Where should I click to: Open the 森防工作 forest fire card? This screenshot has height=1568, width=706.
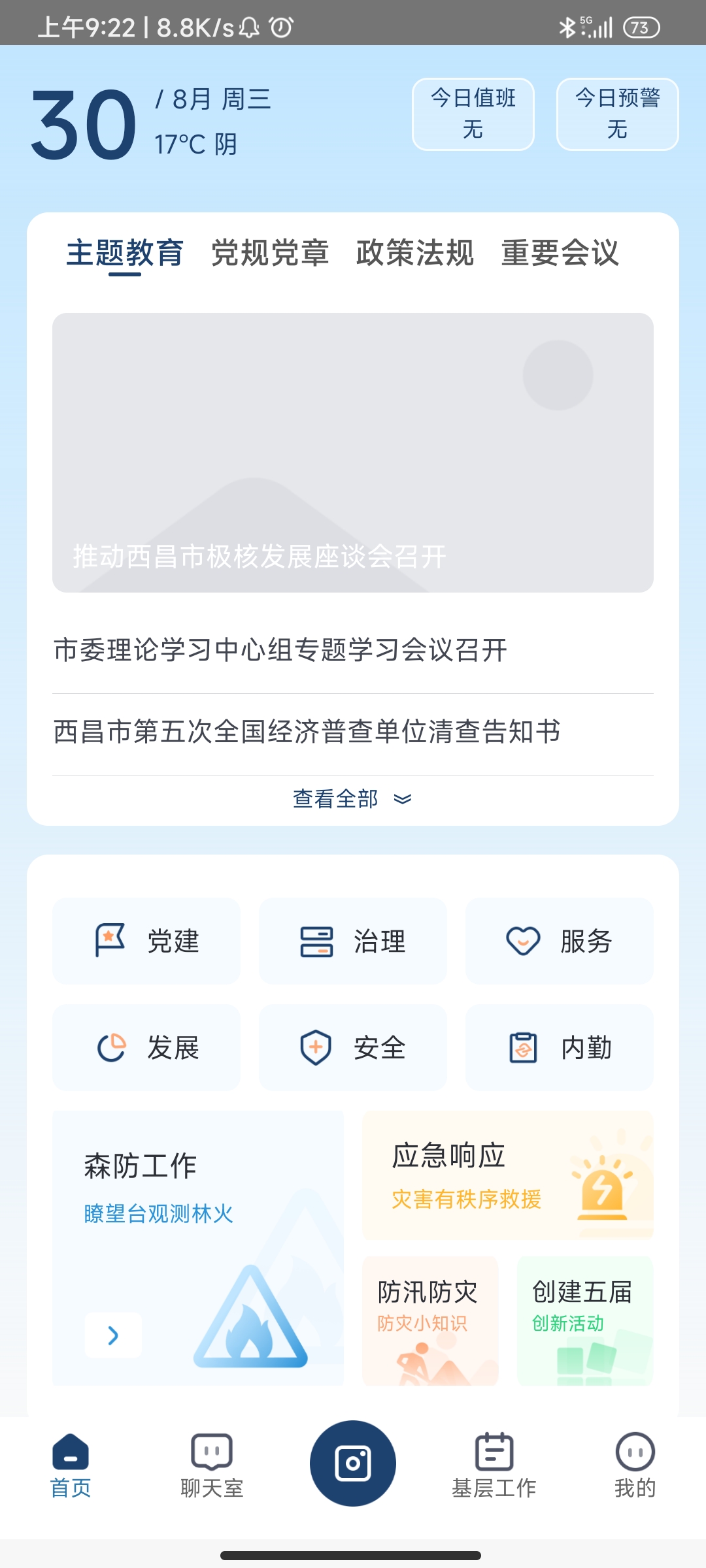[198, 1248]
